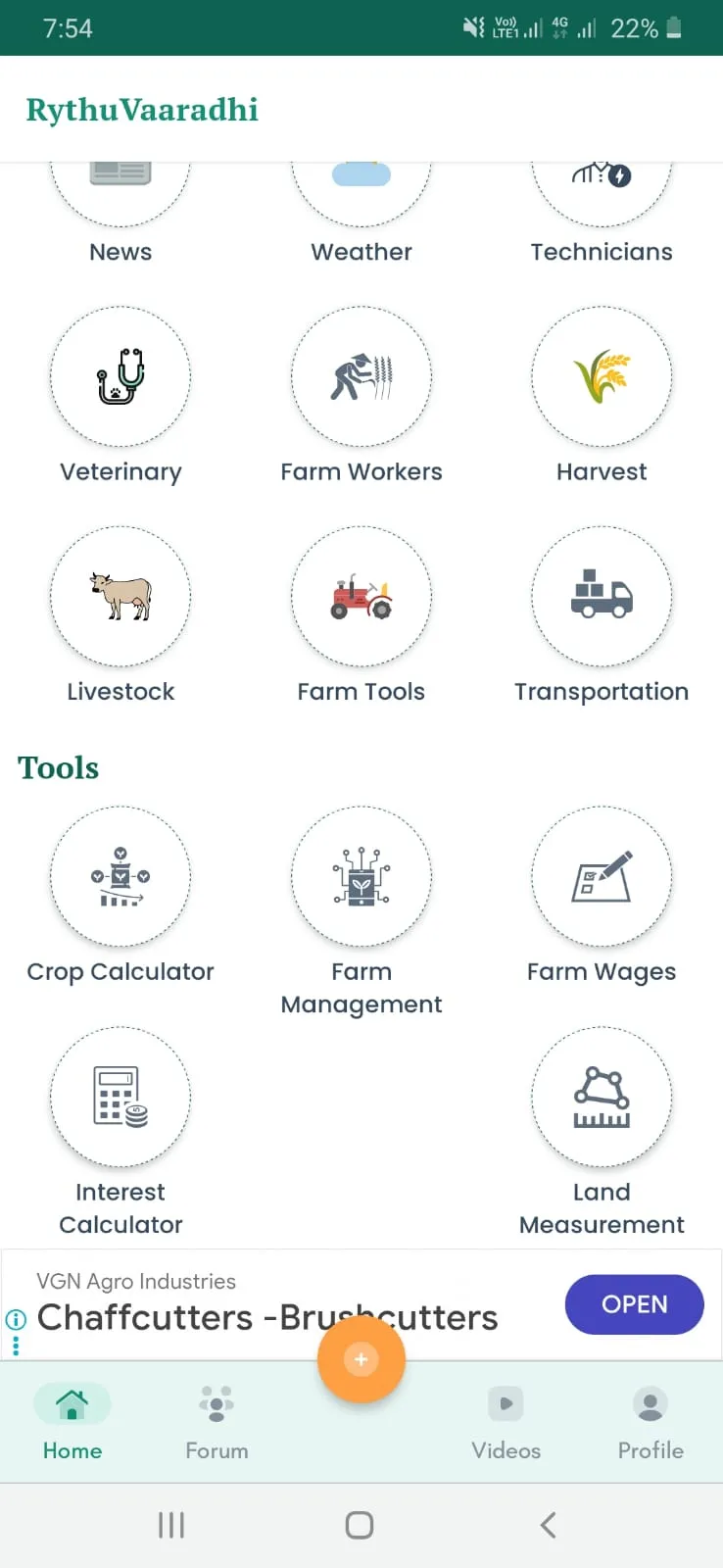The height and width of the screenshot is (1568, 723).
Task: Tap the OPEN button on the ad
Action: point(634,1304)
